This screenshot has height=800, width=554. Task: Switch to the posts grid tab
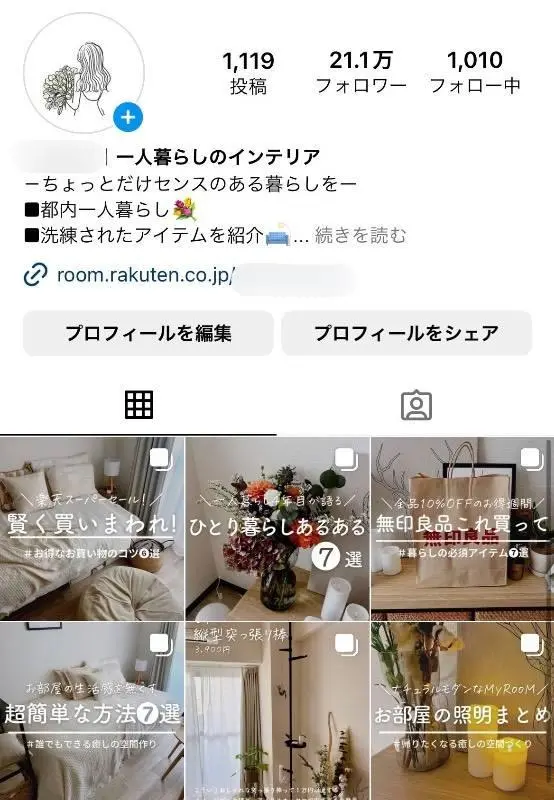139,406
